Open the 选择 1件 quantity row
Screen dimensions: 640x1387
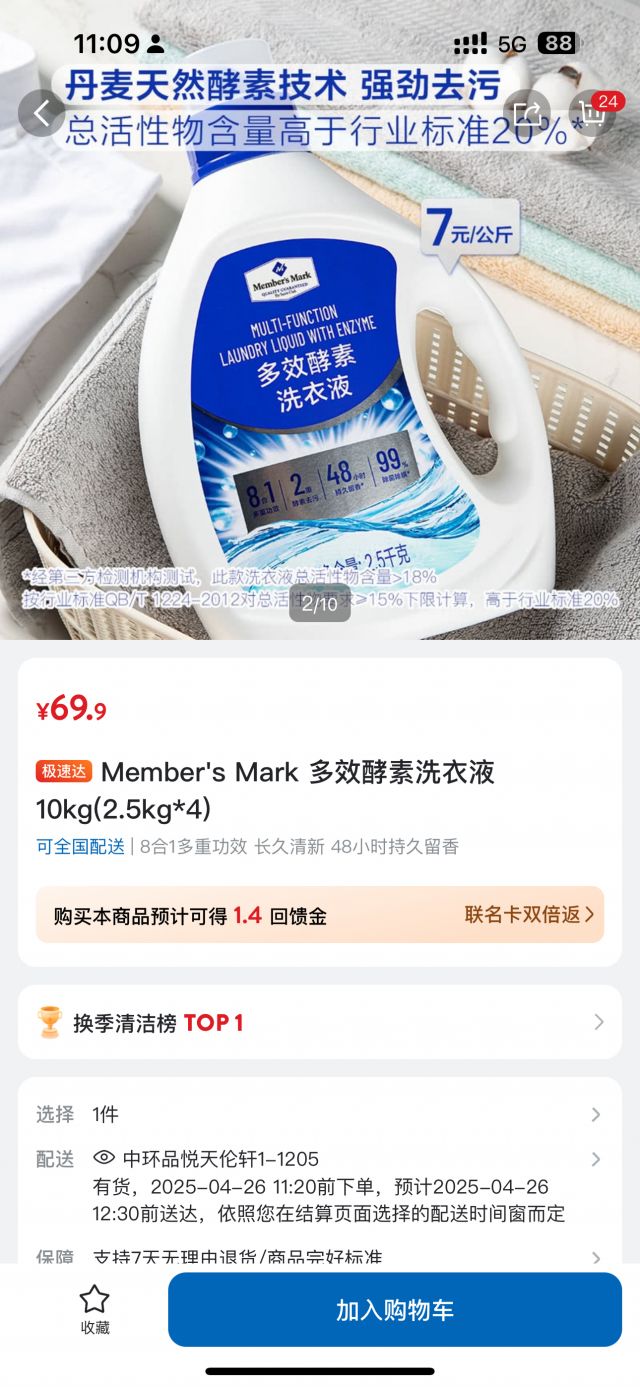[320, 1114]
